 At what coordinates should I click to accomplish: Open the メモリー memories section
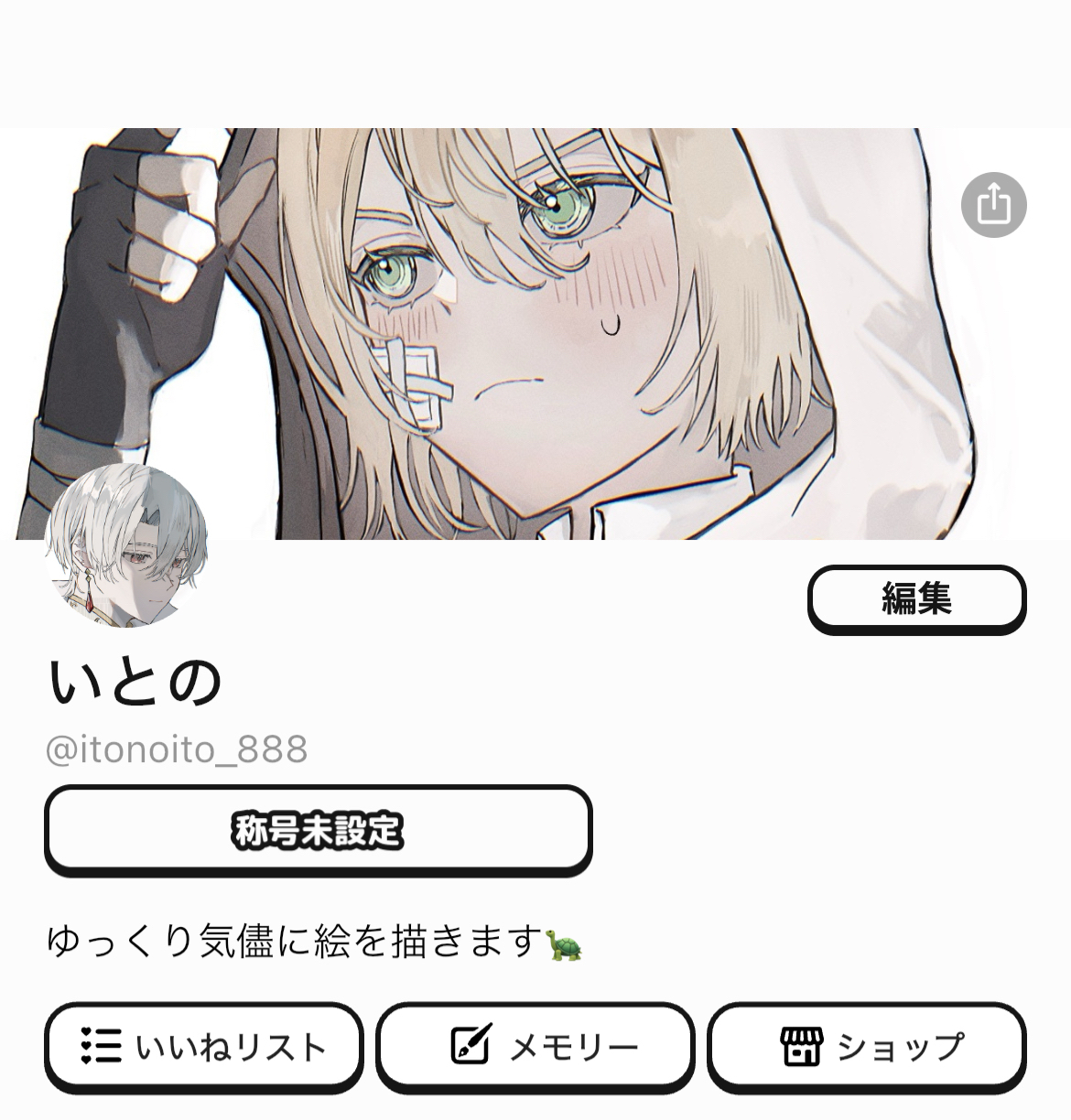535,1046
